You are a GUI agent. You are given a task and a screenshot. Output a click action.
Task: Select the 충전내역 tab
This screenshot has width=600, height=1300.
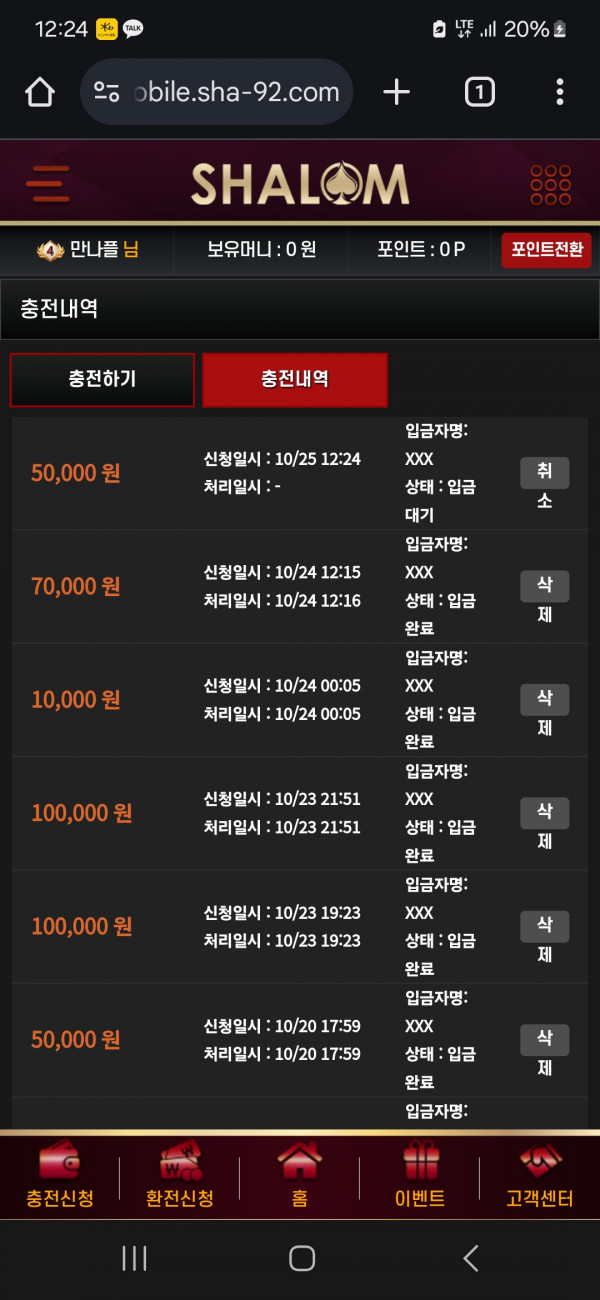(x=295, y=380)
